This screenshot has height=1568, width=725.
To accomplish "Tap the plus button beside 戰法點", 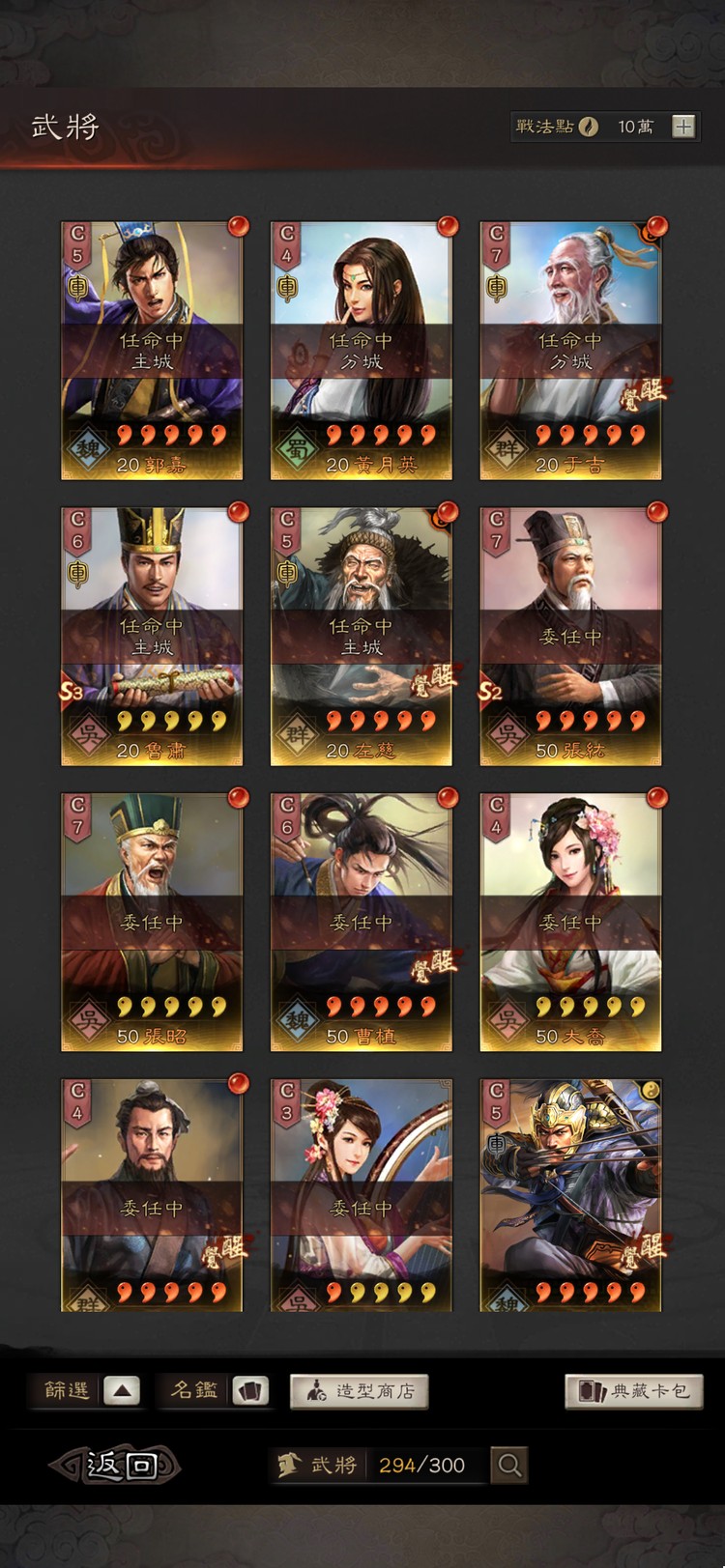I will (x=683, y=127).
